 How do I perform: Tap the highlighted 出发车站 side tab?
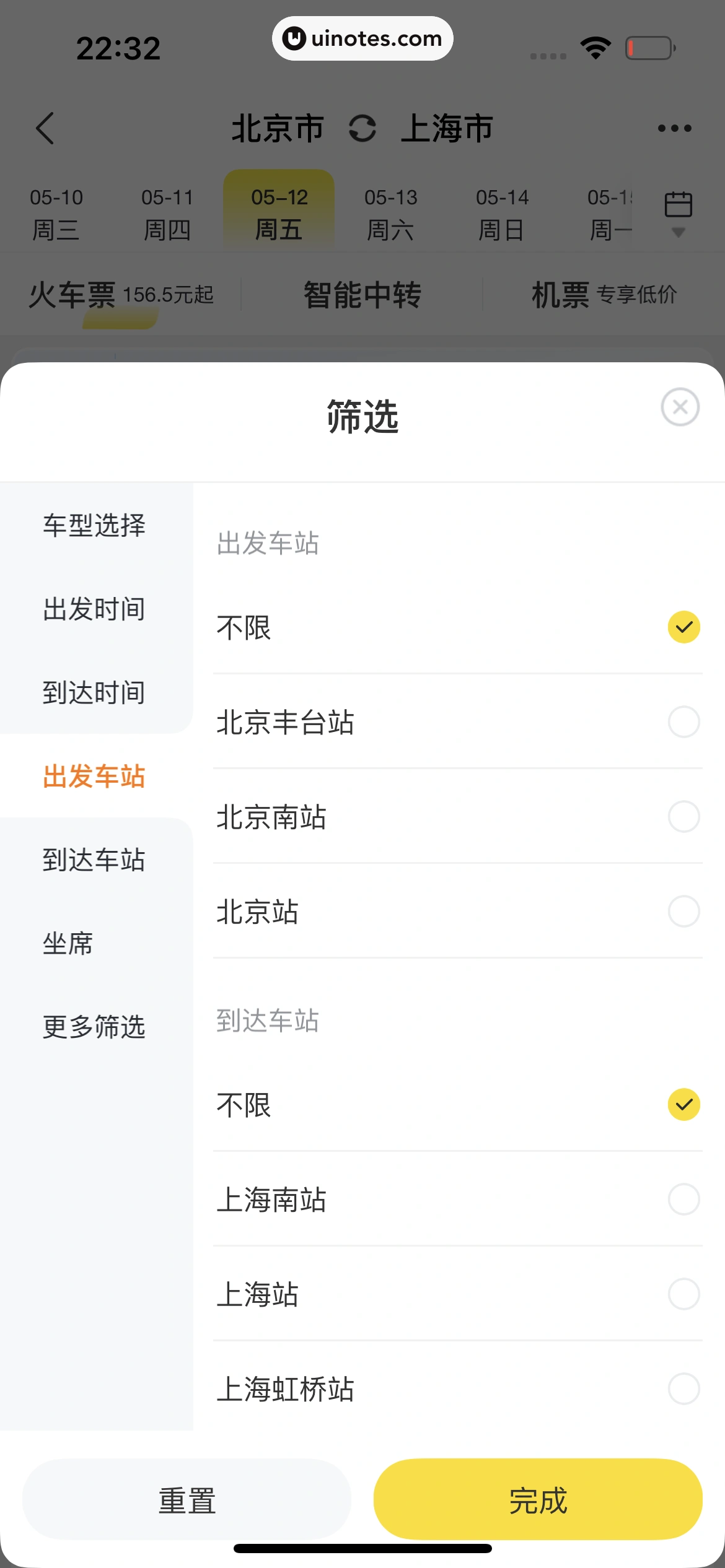pos(94,776)
